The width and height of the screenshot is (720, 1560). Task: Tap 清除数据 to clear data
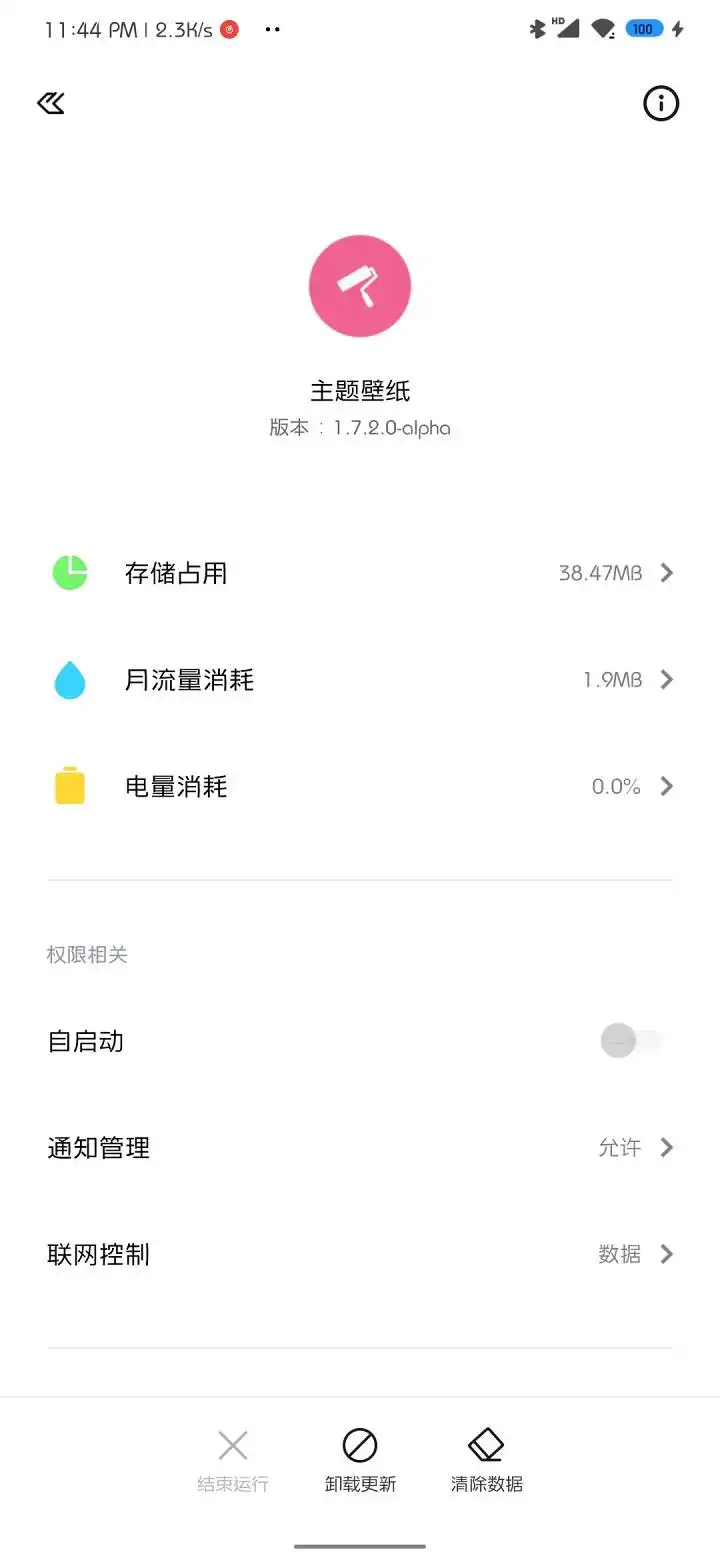click(486, 1460)
